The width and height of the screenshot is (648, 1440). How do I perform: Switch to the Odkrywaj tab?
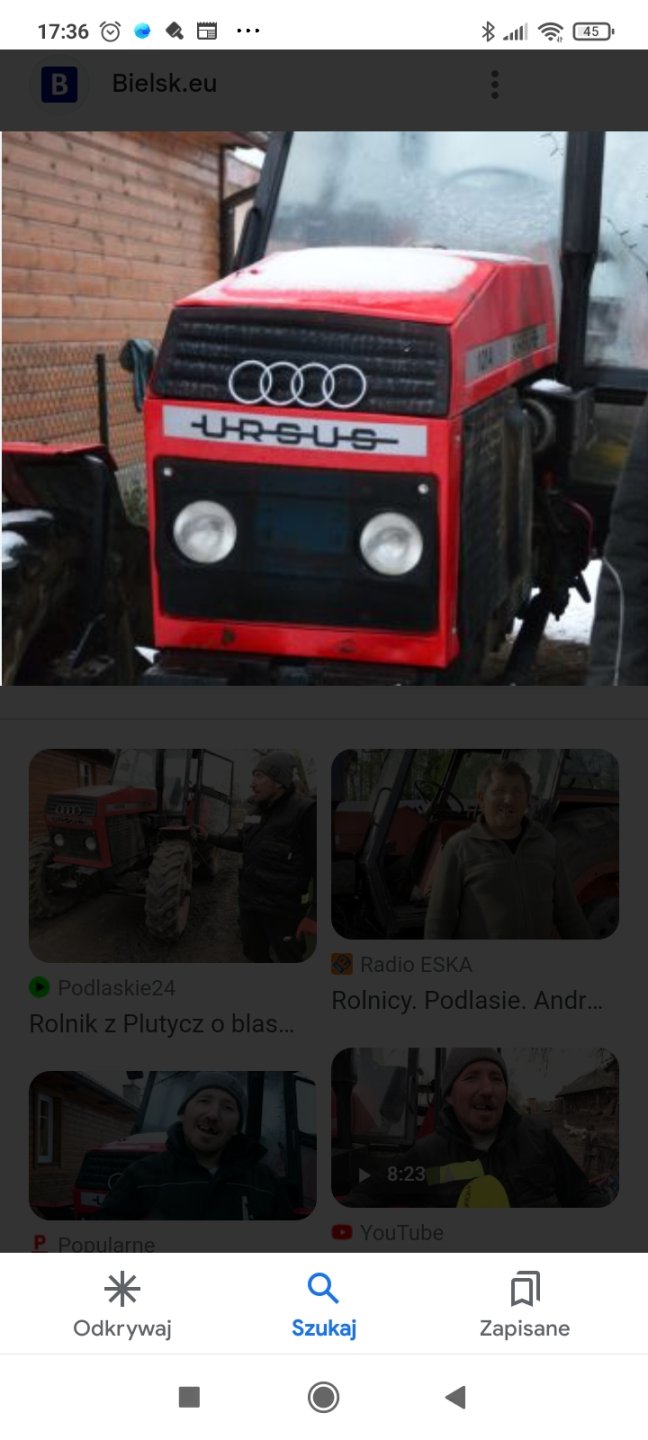pyautogui.click(x=122, y=1305)
